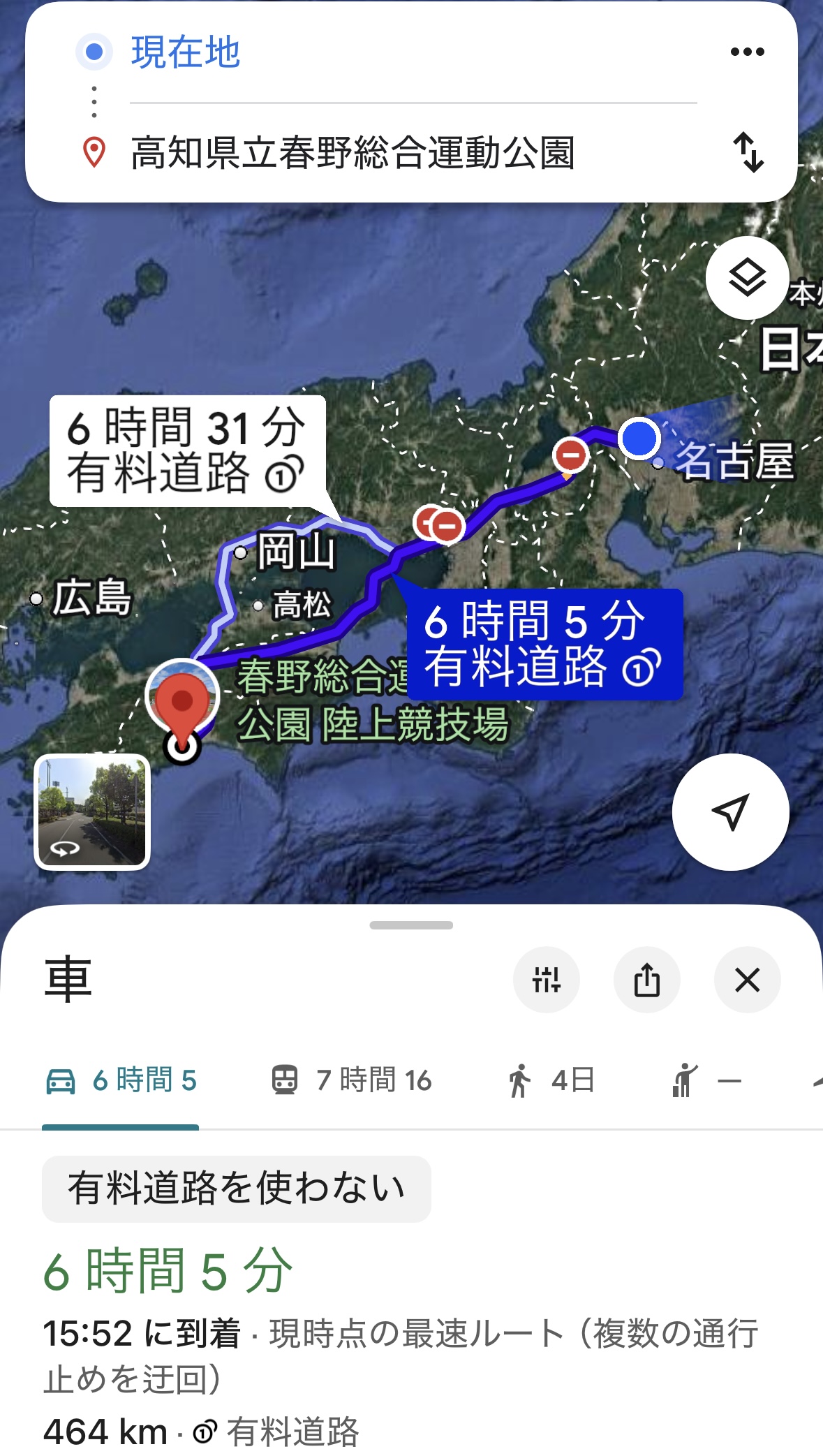Open route options filter icon
Viewport: 823px width, 1456px height.
click(x=546, y=980)
